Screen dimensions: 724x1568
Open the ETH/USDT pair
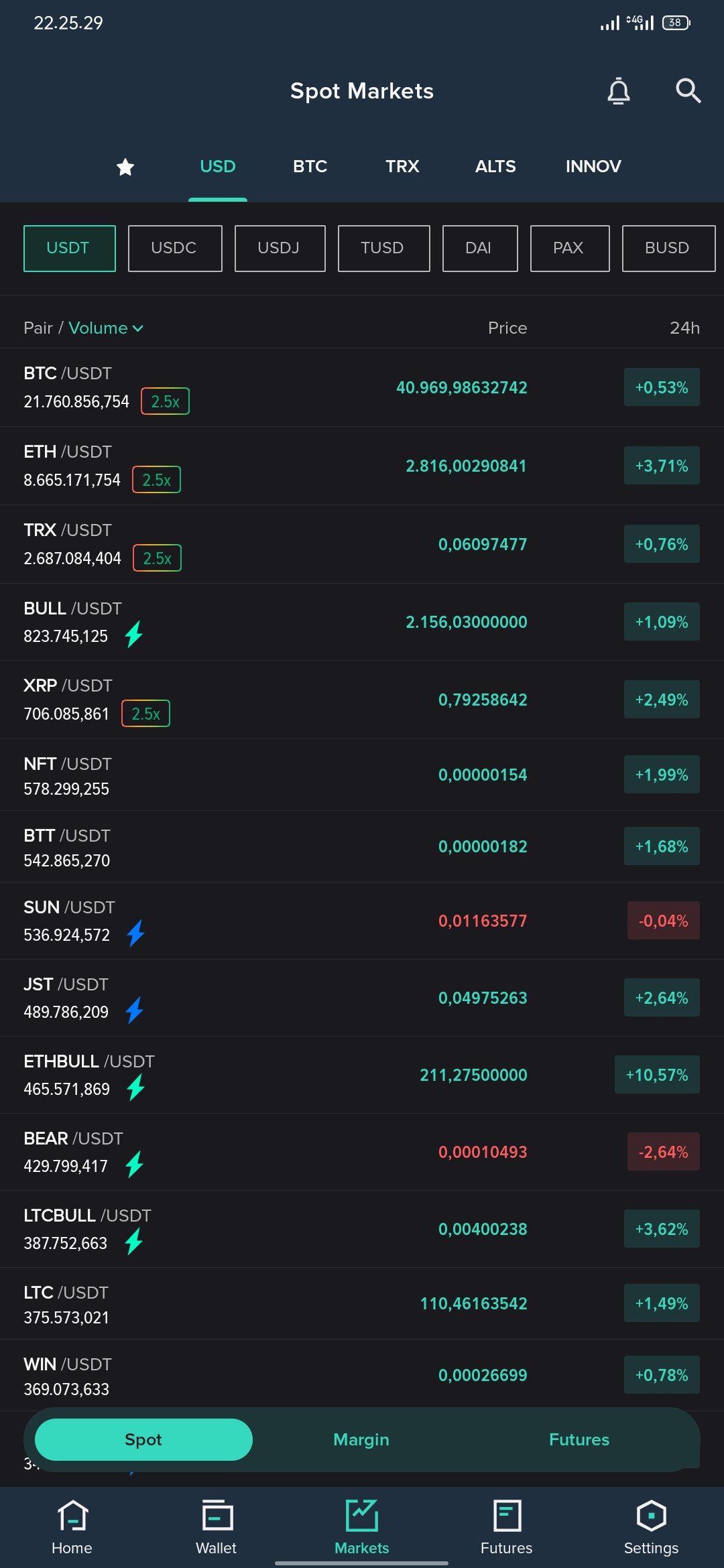[x=362, y=466]
